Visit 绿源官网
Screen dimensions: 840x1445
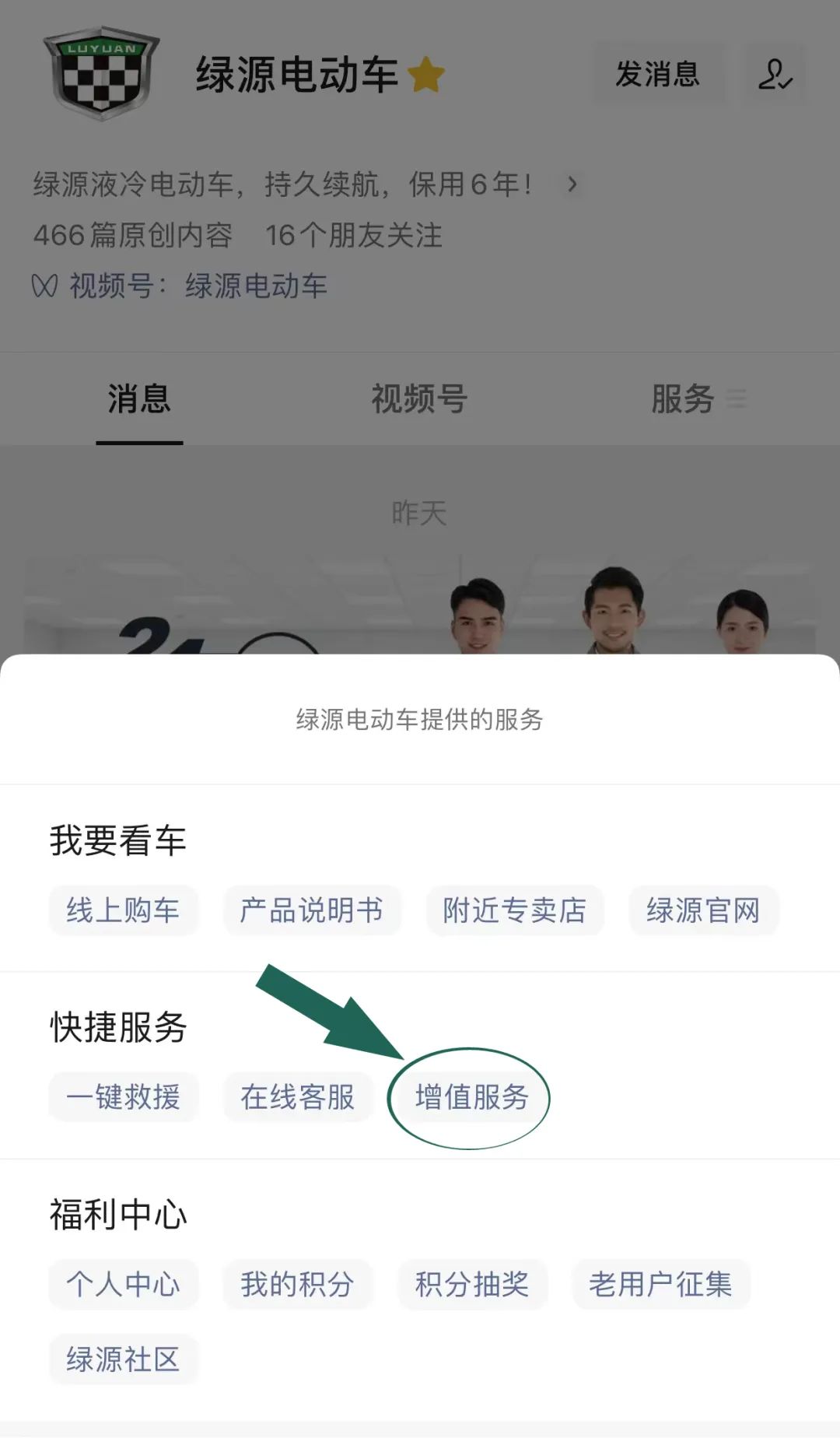[x=702, y=910]
